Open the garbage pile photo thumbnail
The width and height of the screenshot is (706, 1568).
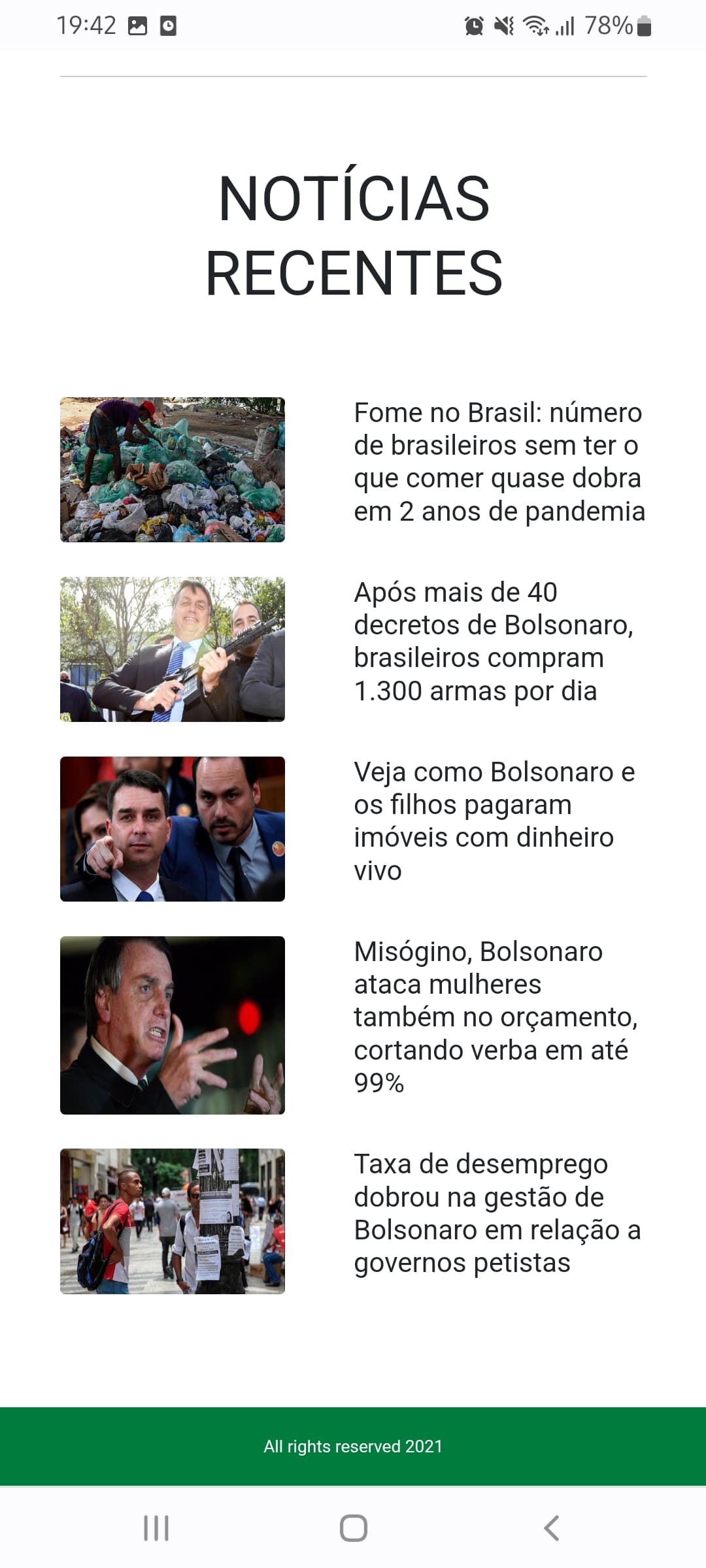coord(173,470)
